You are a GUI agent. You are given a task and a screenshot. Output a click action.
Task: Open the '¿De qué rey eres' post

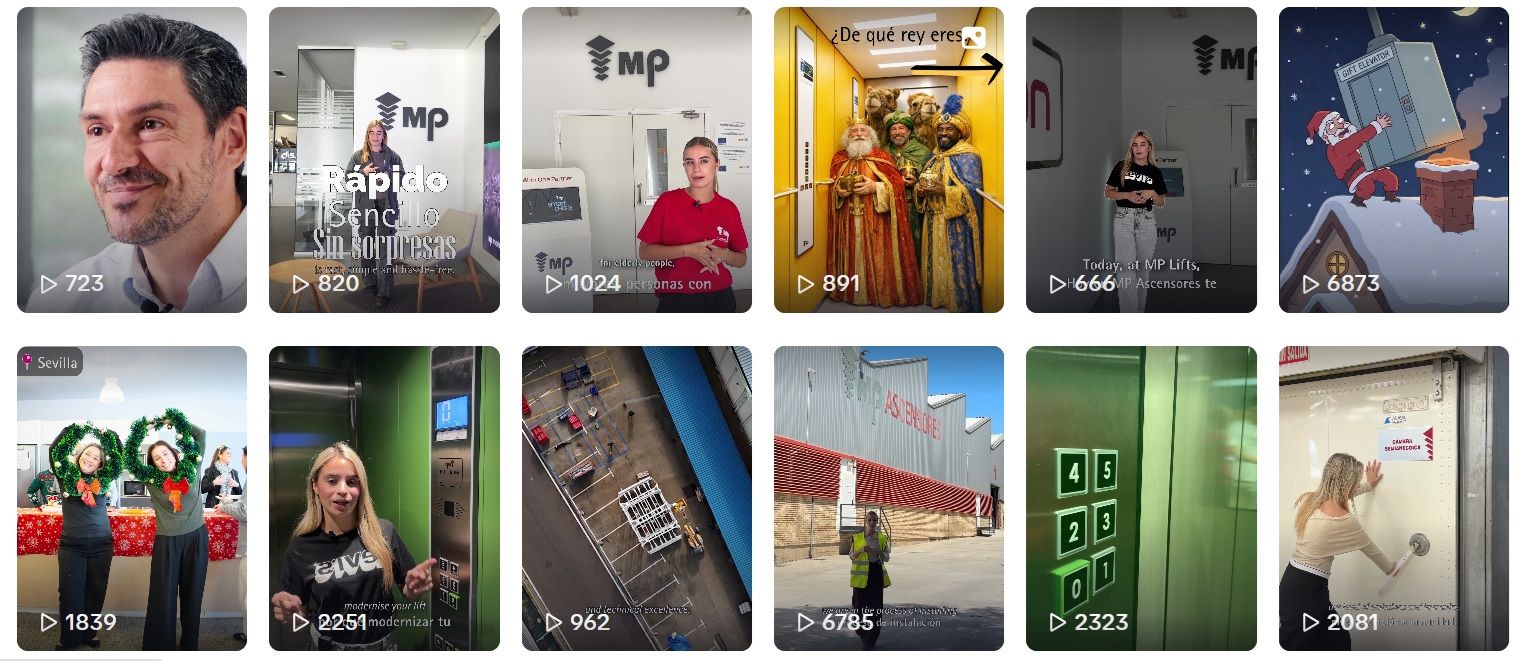[888, 160]
